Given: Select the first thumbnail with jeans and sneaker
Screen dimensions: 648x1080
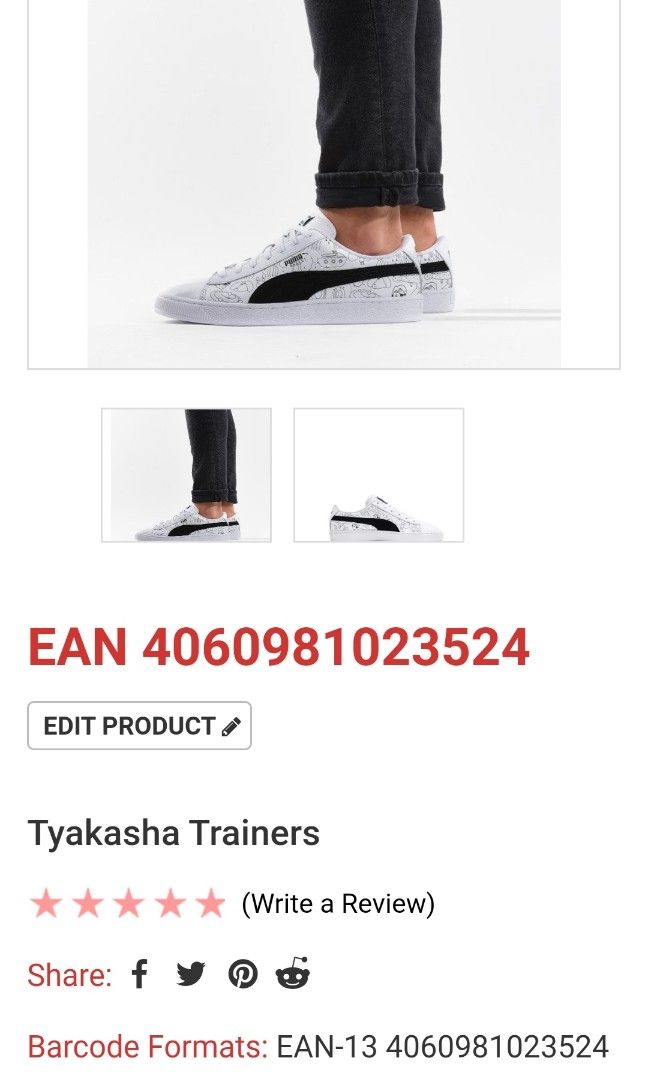Looking at the screenshot, I should 186,475.
